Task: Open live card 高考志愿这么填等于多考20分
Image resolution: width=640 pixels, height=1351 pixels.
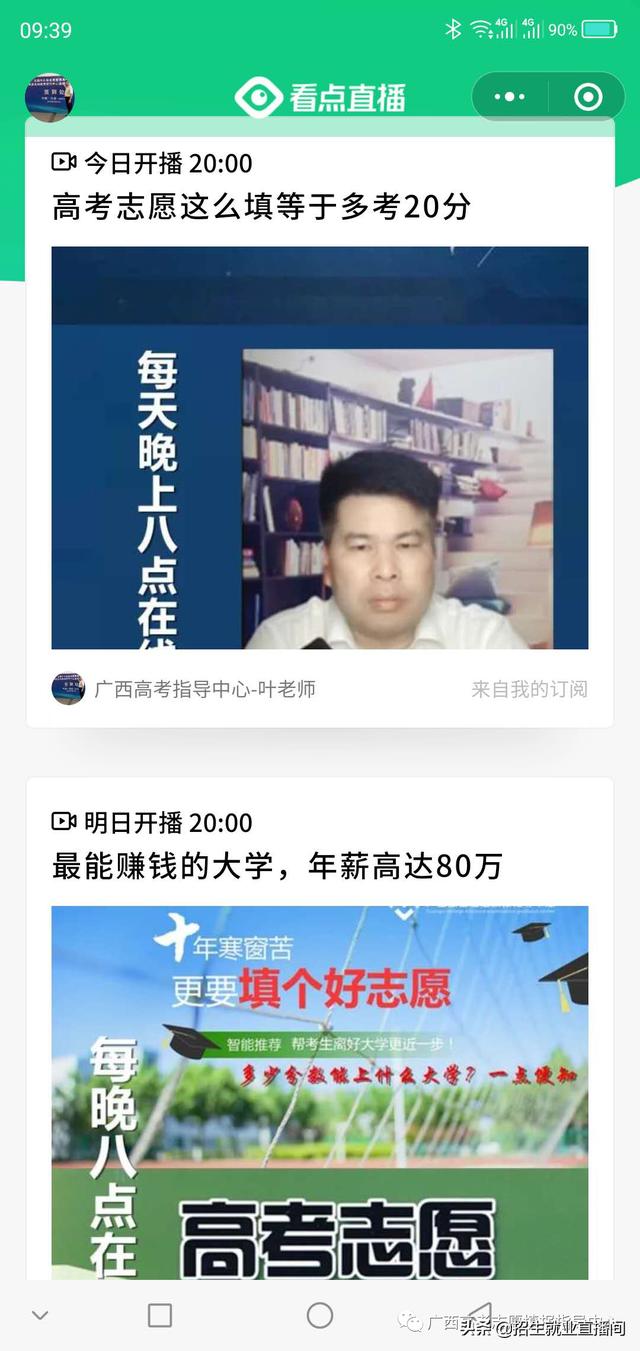Action: tap(320, 431)
